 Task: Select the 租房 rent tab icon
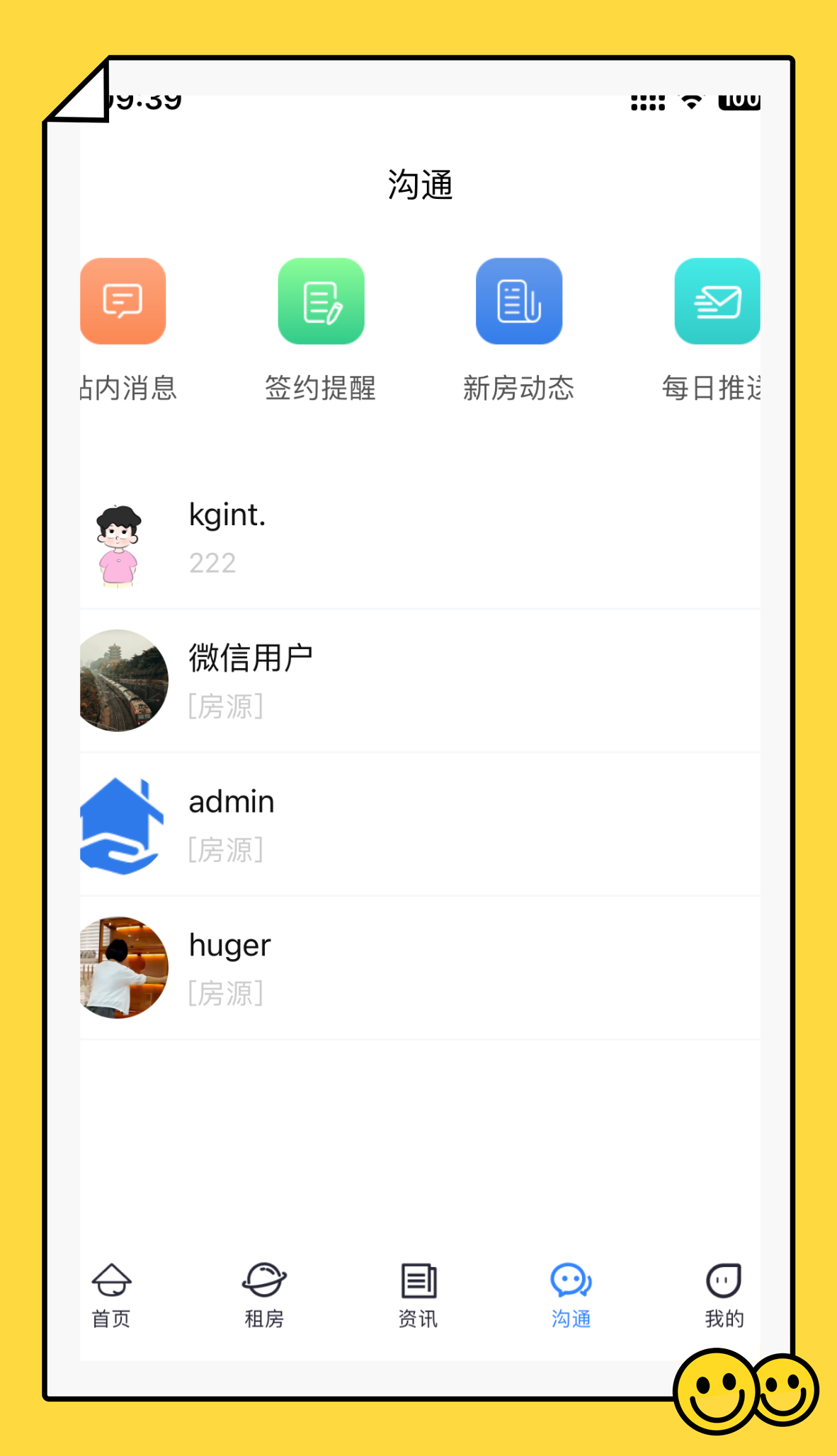264,1280
